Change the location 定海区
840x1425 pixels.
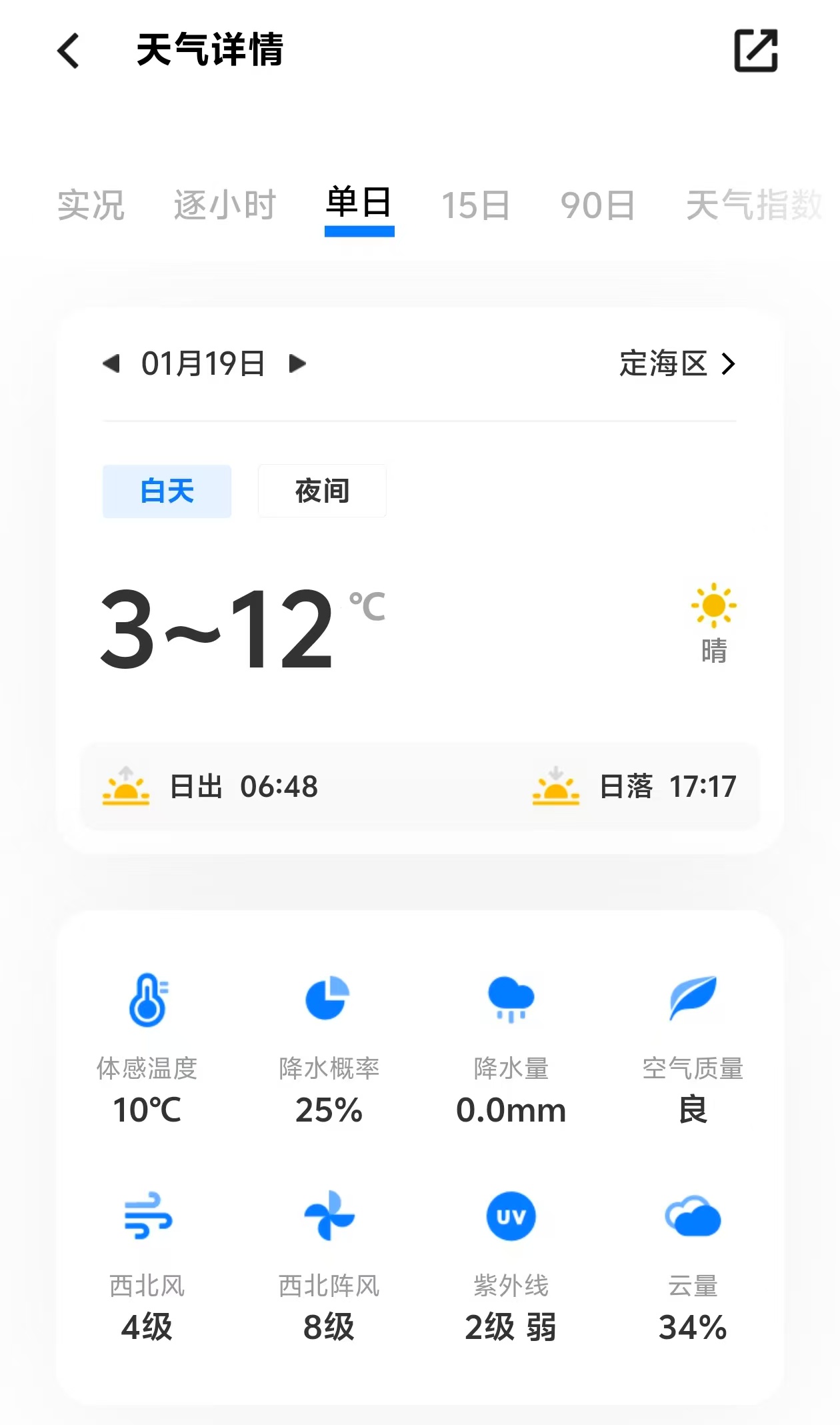(x=677, y=363)
